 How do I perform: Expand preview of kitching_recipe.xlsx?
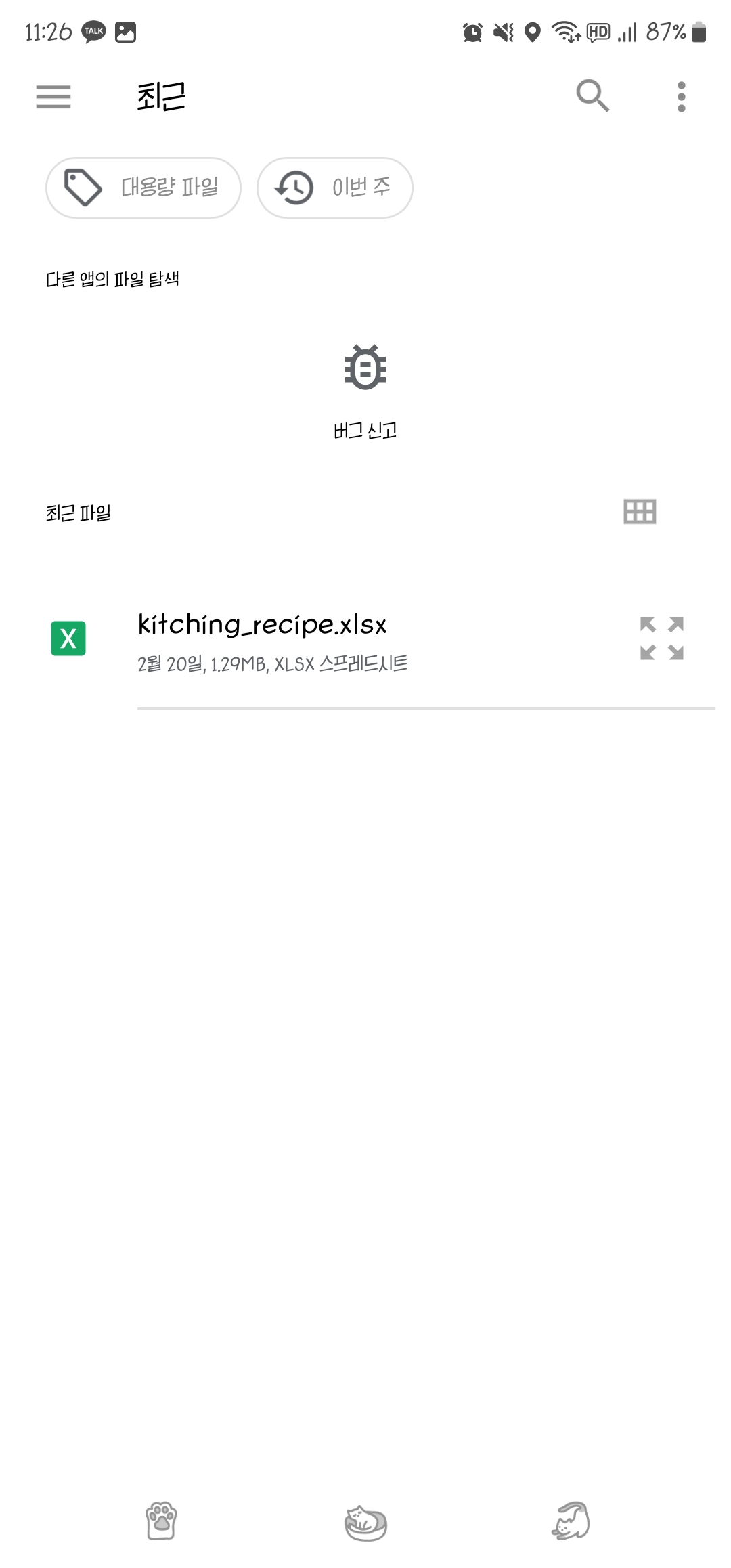tap(662, 638)
